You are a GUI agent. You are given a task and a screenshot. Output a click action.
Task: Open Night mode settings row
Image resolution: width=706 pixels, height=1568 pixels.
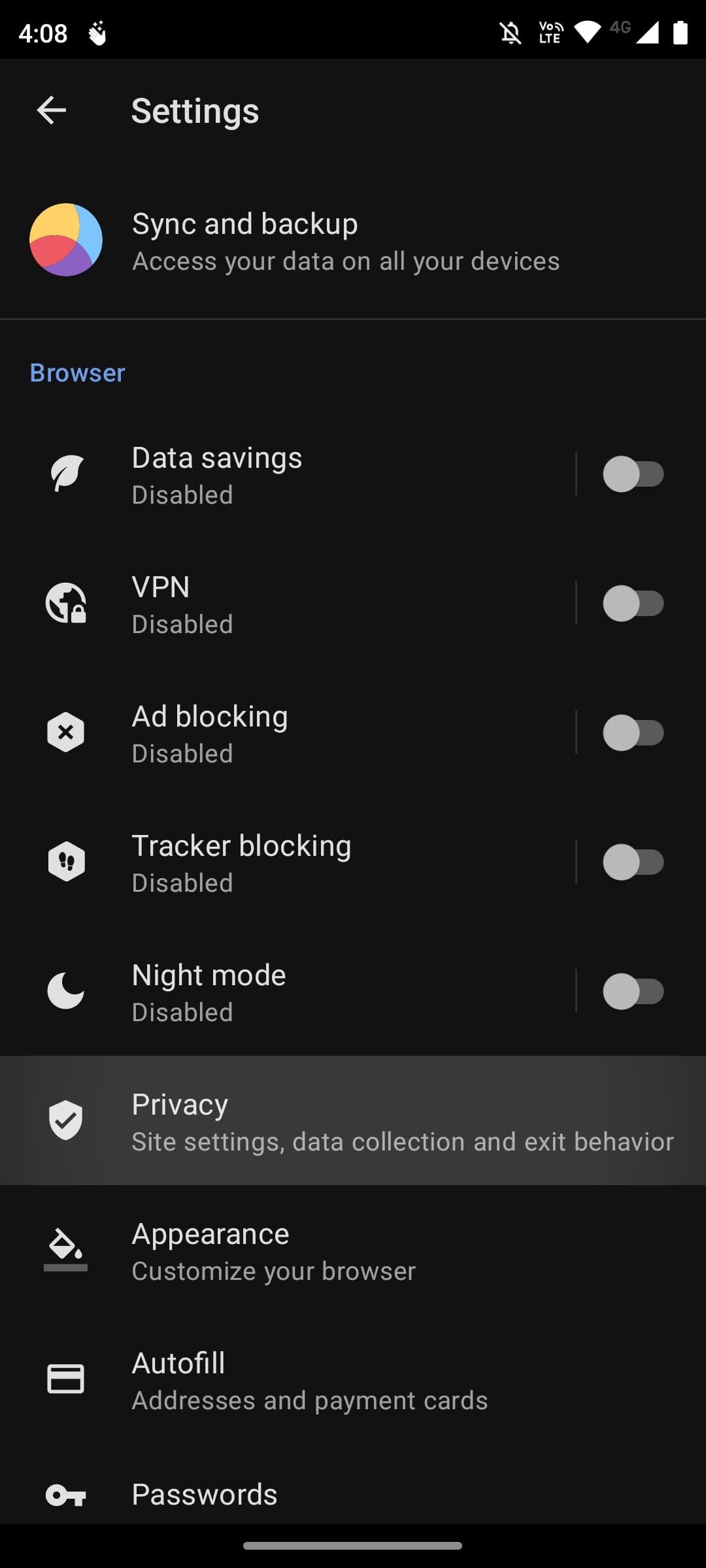click(288, 992)
